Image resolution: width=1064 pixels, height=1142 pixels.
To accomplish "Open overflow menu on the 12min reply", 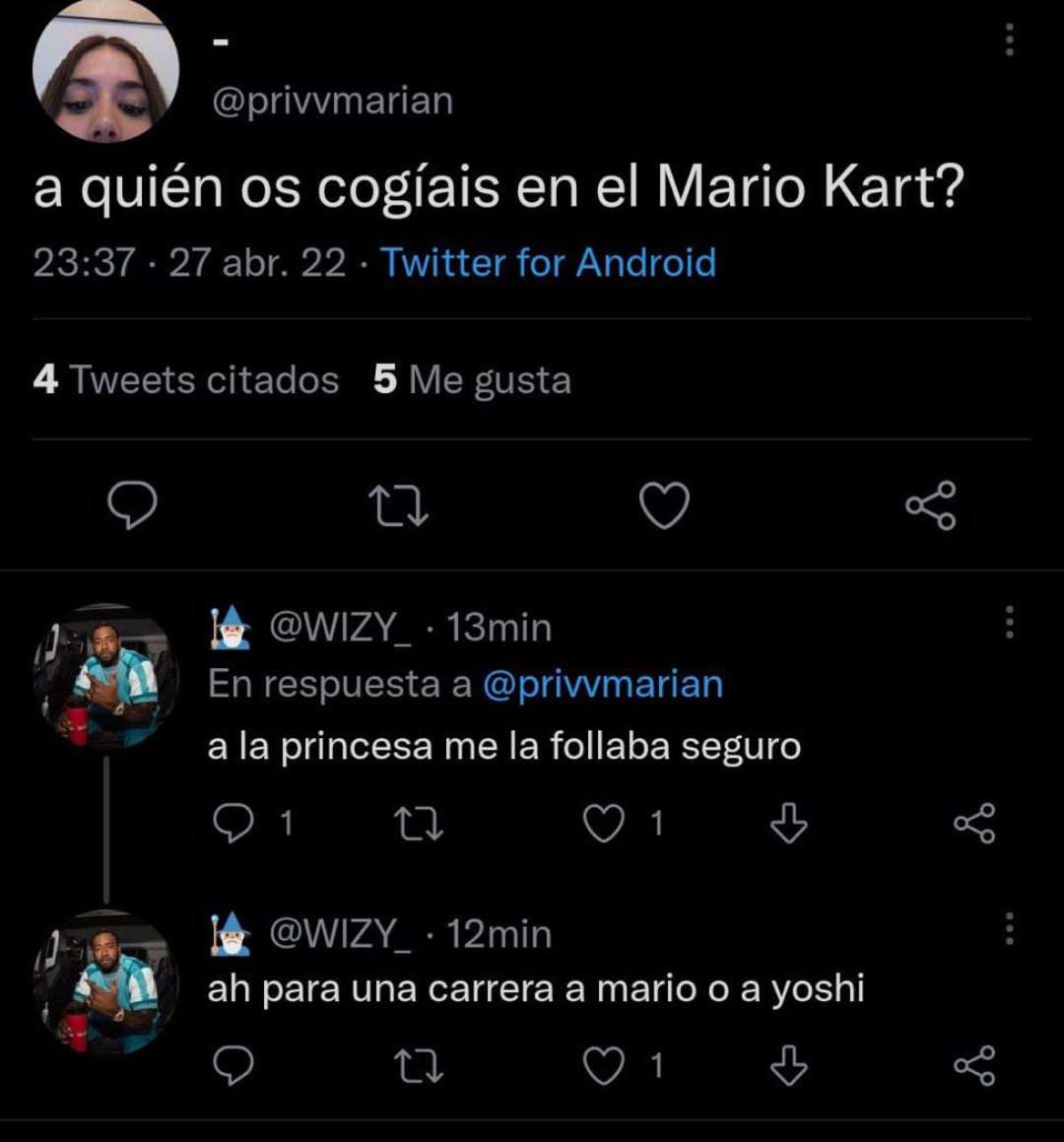I will pos(1009,928).
